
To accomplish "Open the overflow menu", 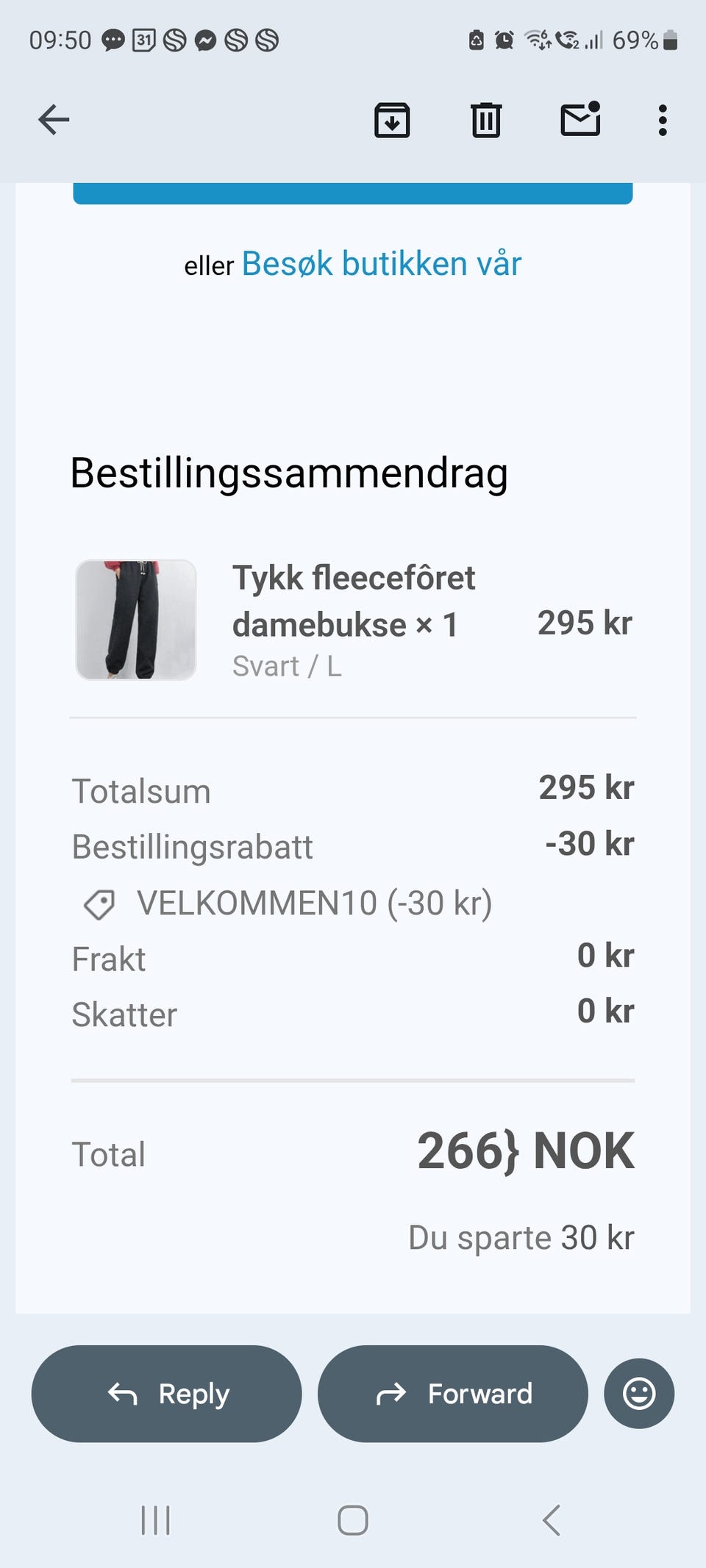I will pyautogui.click(x=663, y=120).
